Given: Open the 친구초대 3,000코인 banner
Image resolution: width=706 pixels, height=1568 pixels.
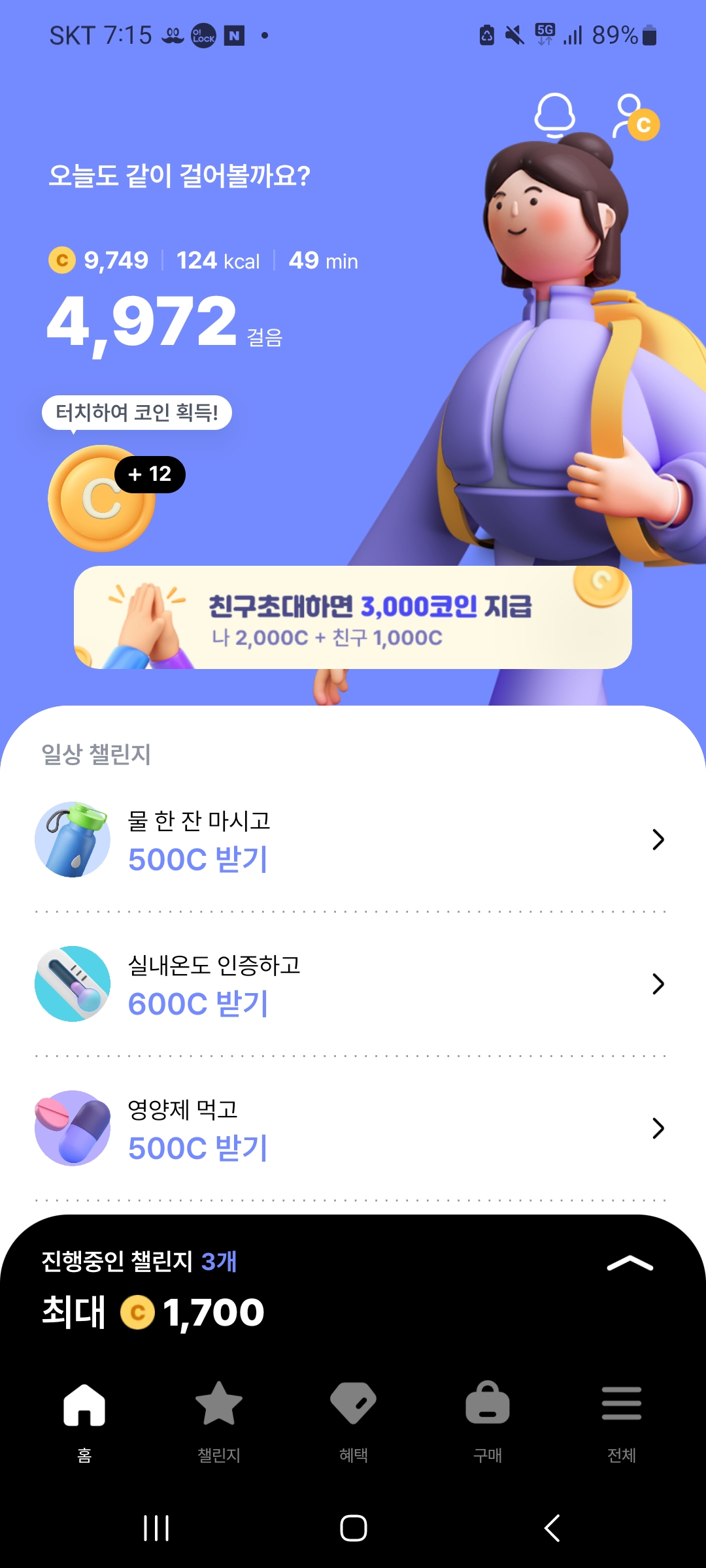Looking at the screenshot, I should click(x=353, y=617).
